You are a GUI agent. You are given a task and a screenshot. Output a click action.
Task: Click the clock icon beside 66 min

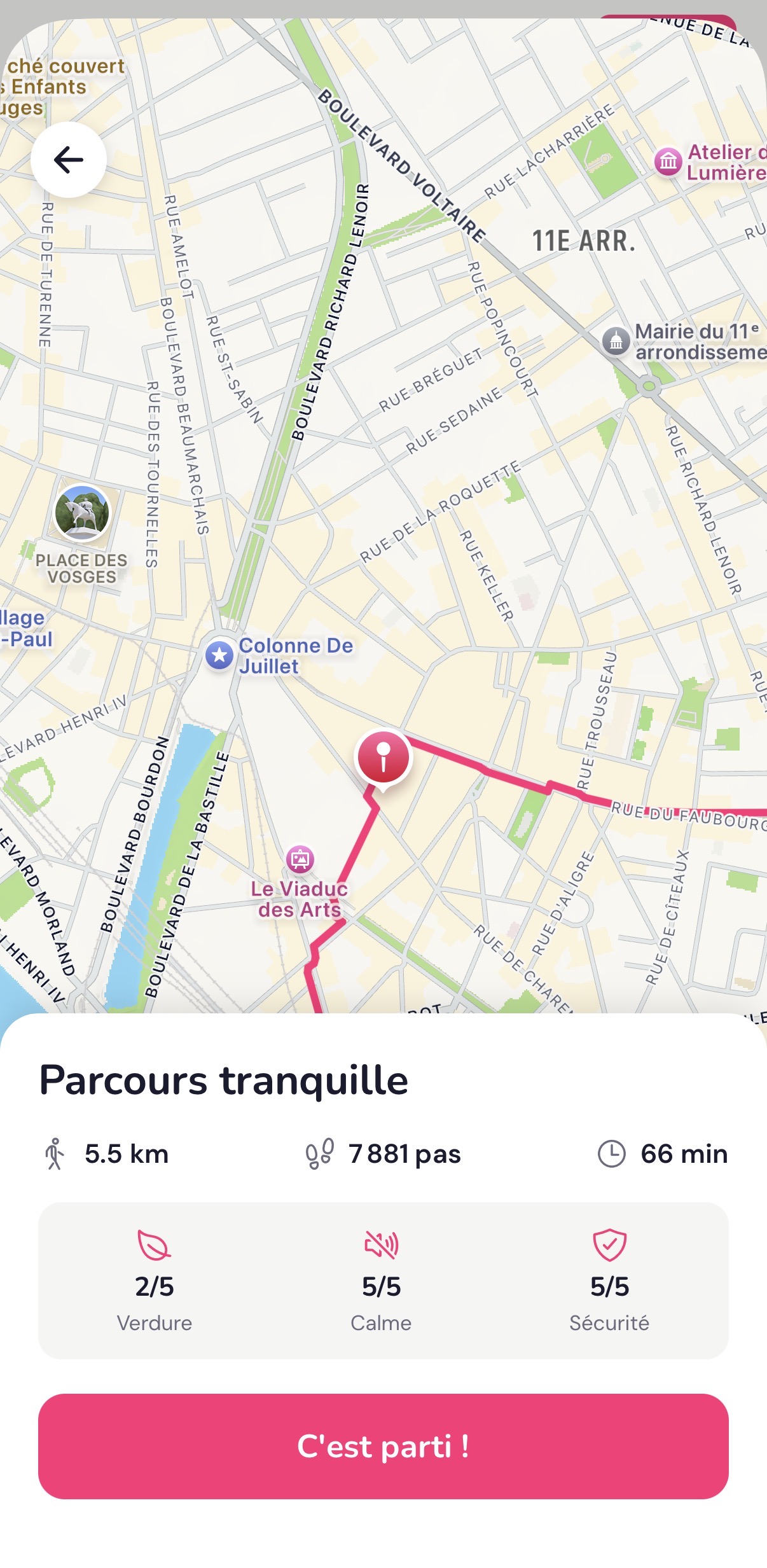point(612,1153)
